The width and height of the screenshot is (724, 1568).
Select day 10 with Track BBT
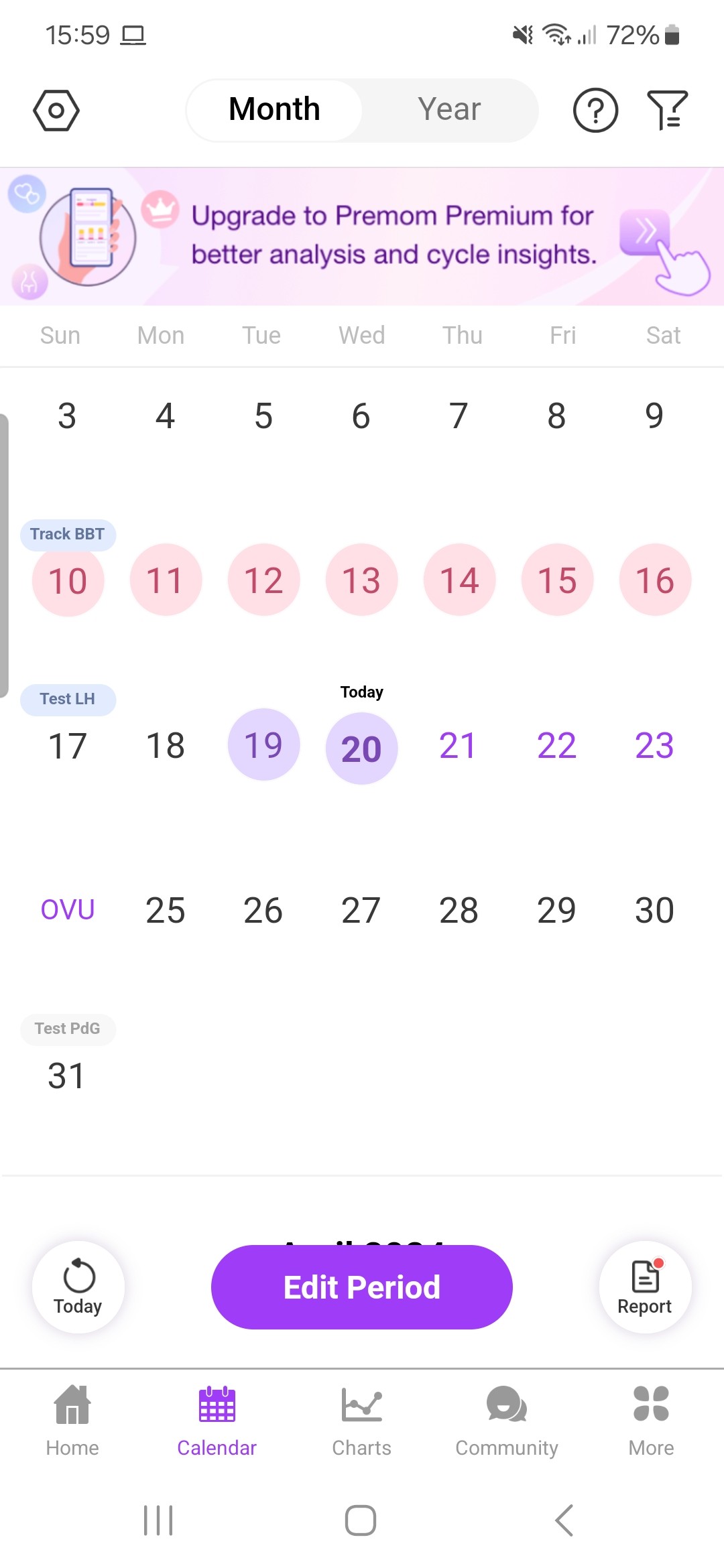point(68,580)
